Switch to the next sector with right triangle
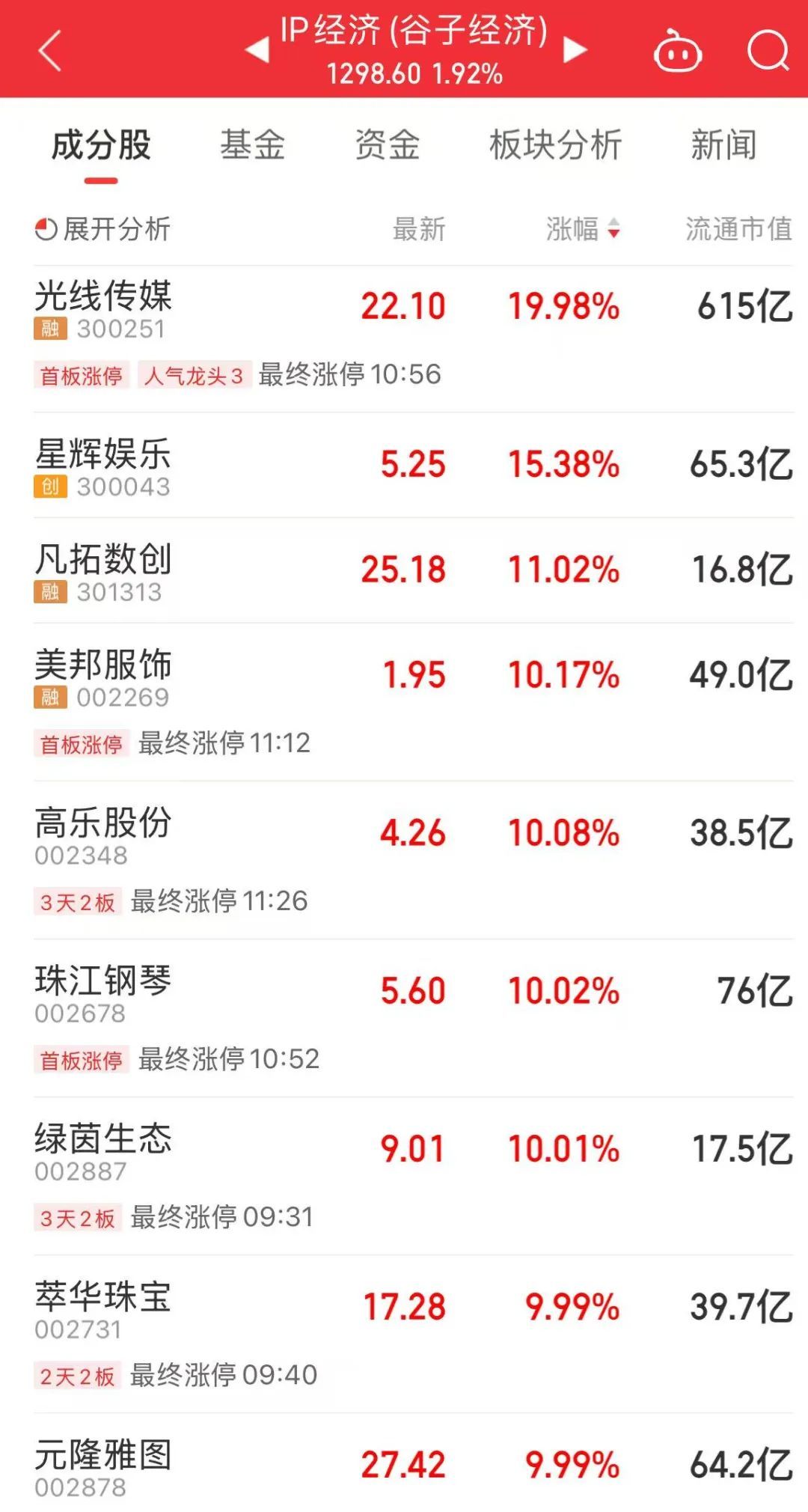Screen dimensions: 808x1512 point(575,50)
